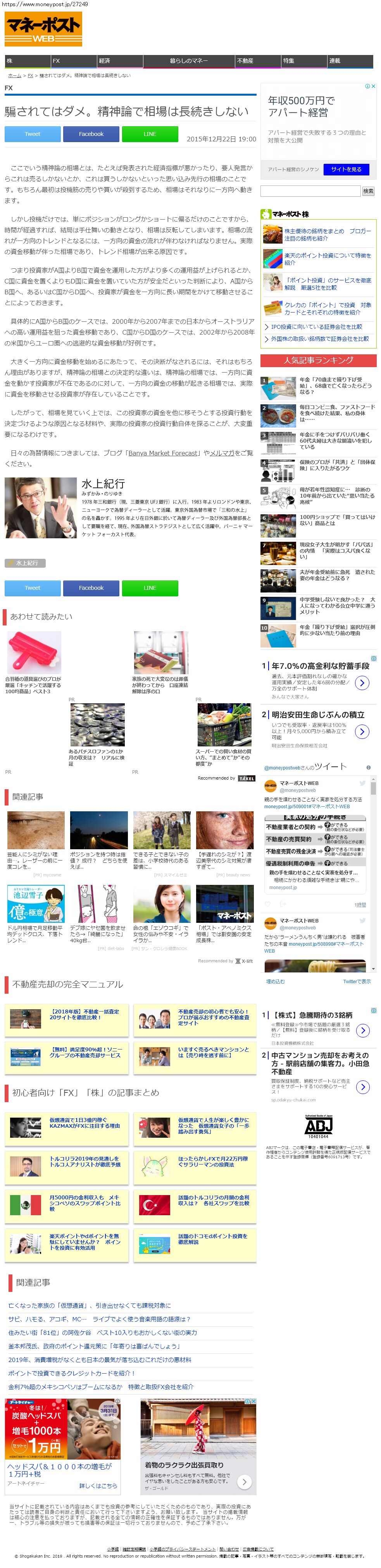Open the 株 navigation tab
This screenshot has height=1568, width=381.
pos(27,61)
